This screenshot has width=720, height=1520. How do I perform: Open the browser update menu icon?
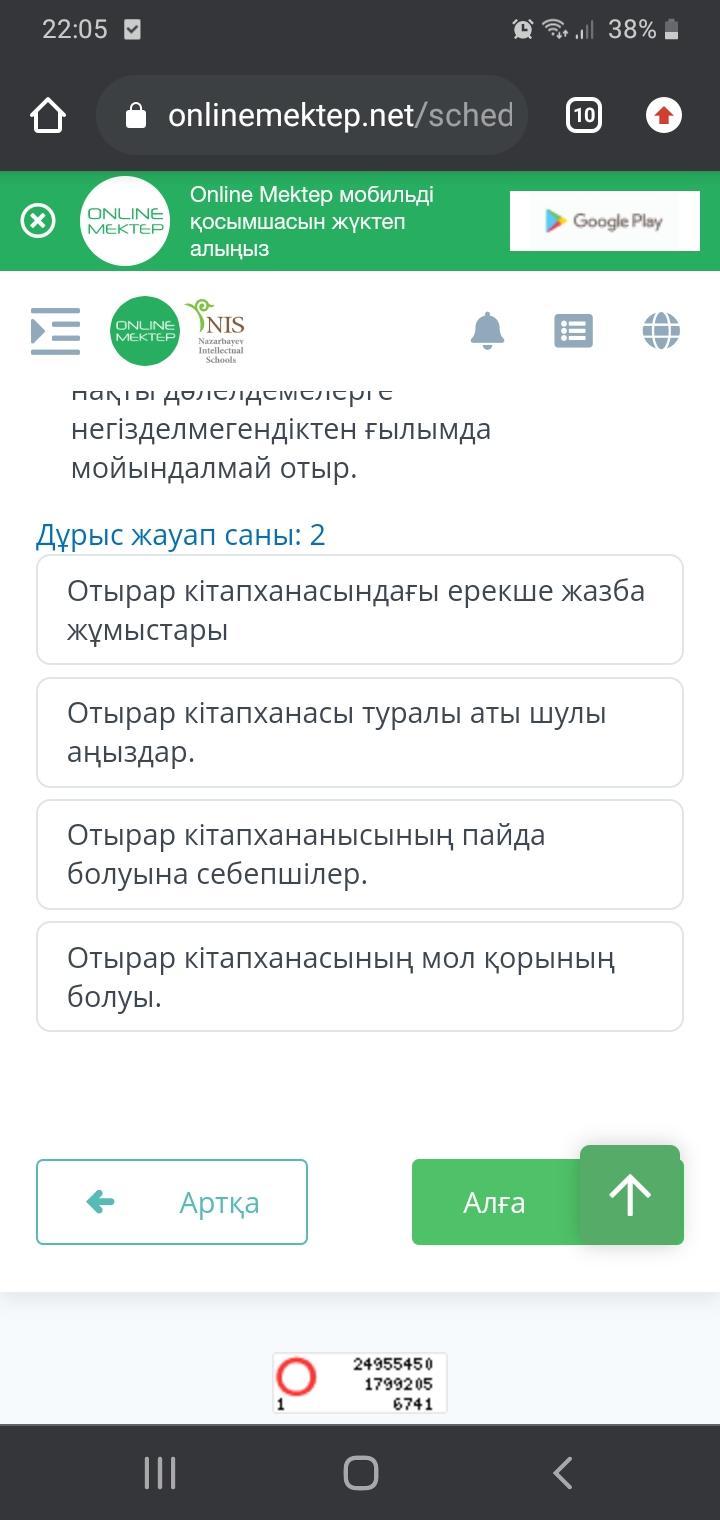click(664, 116)
